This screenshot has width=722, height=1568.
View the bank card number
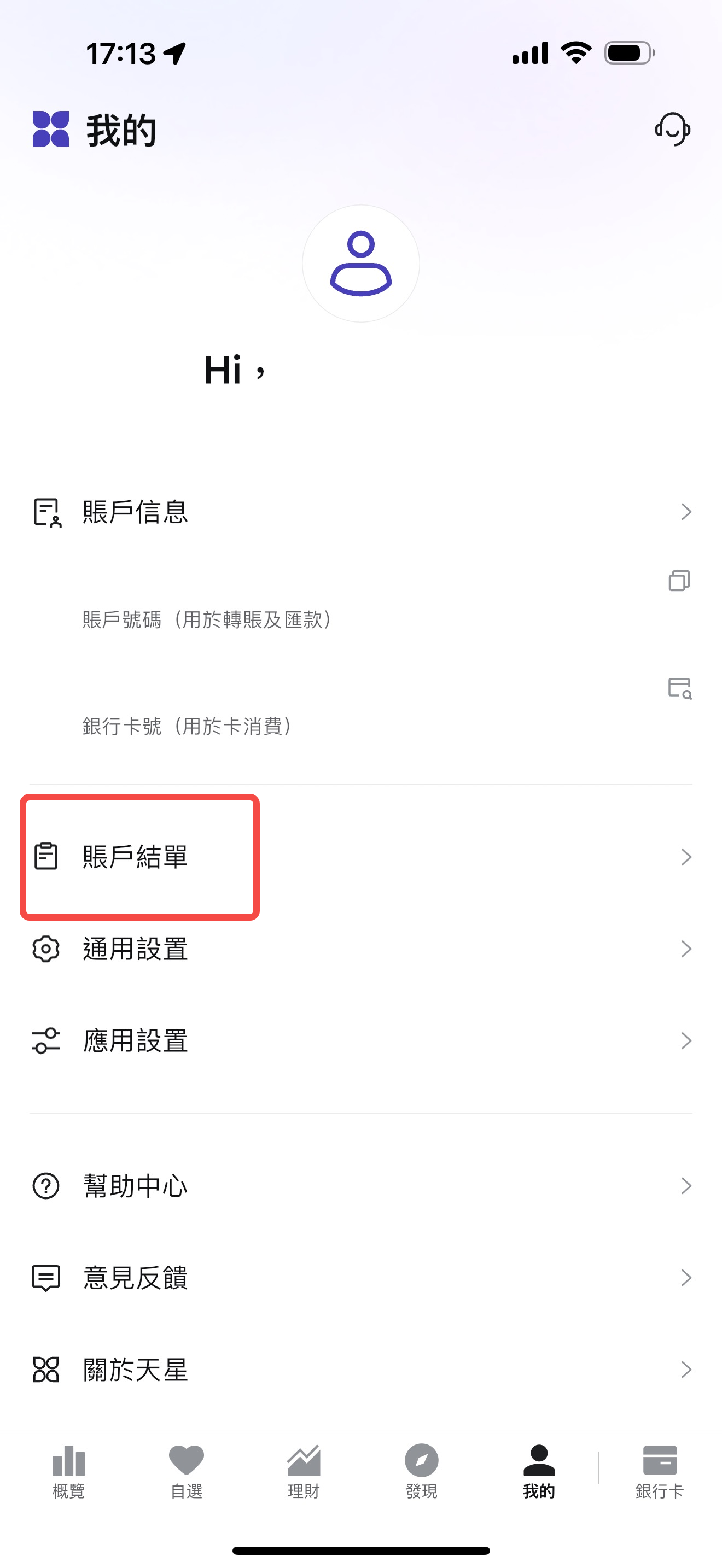pos(679,688)
